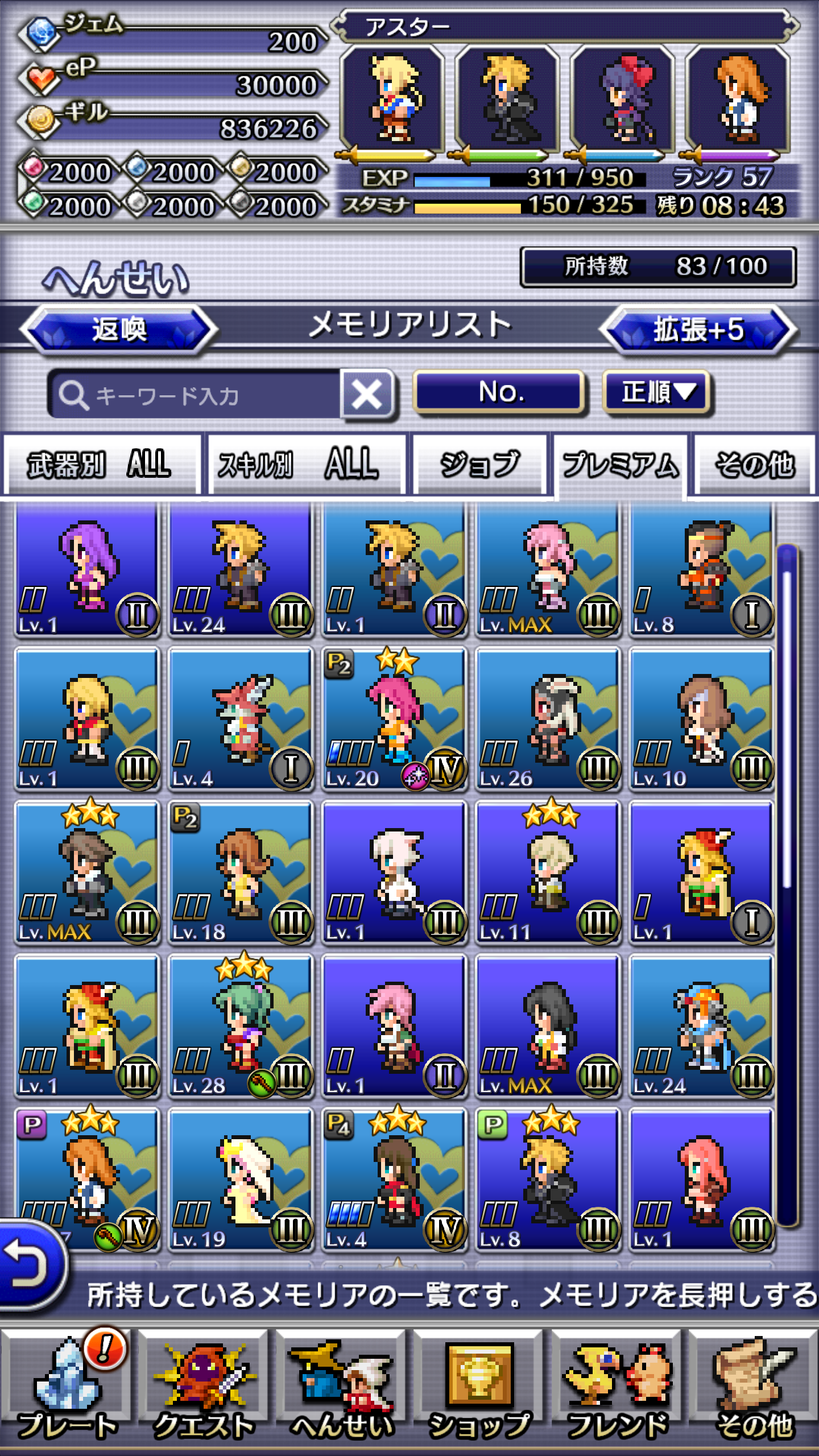Clear the keyword search with the X
The width and height of the screenshot is (819, 1456).
click(367, 394)
